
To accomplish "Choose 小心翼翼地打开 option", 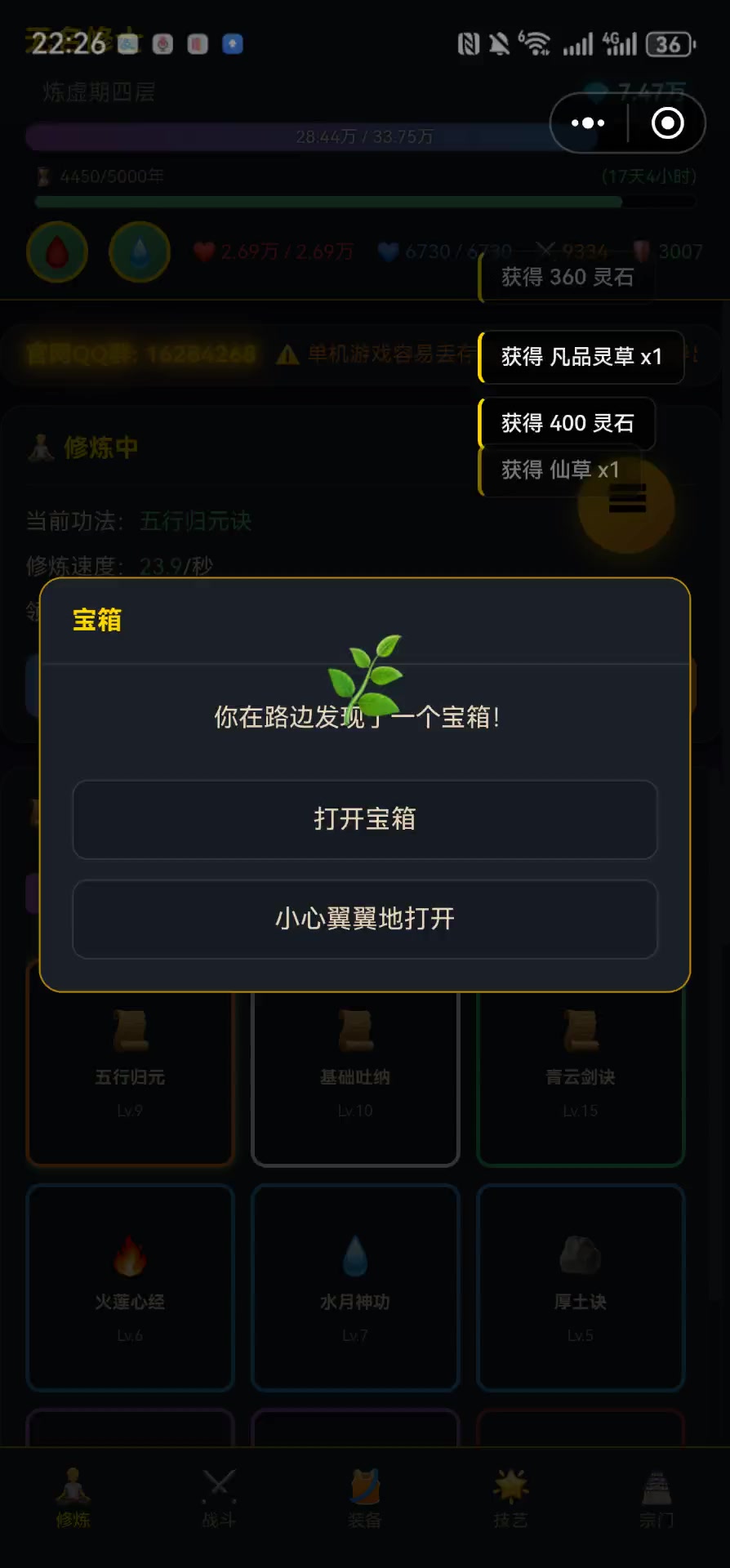I will pos(365,919).
